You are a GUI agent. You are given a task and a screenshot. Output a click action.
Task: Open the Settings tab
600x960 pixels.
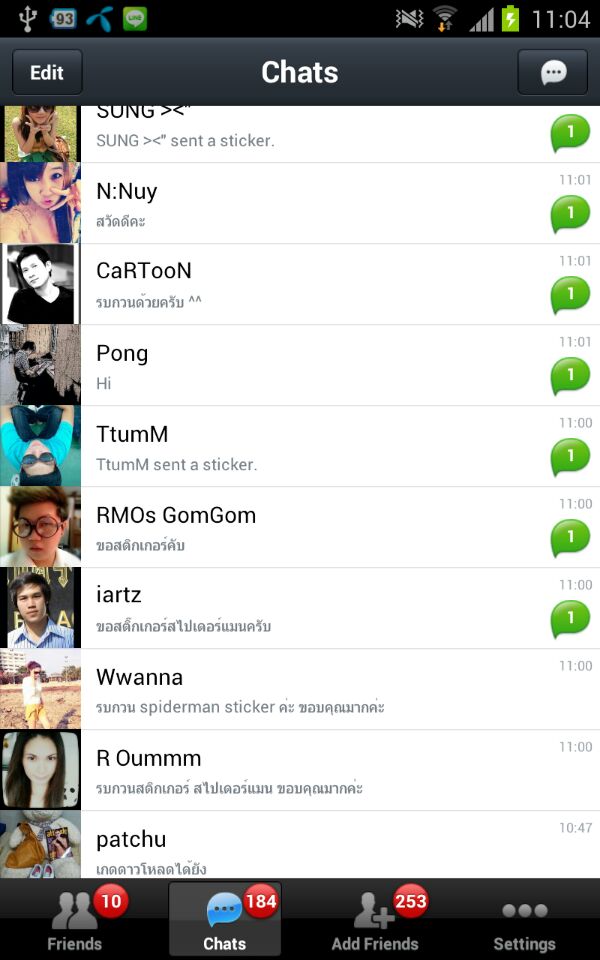pyautogui.click(x=525, y=920)
